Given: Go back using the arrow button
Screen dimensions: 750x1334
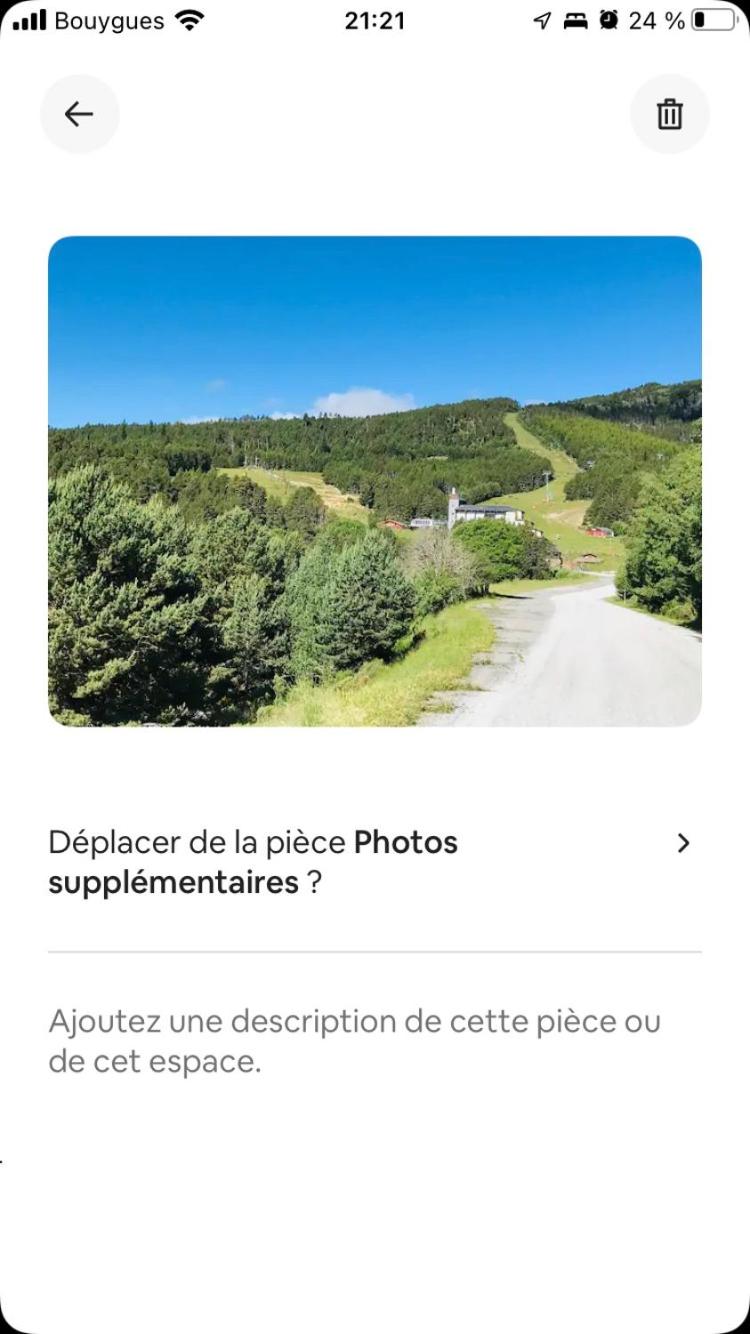Looking at the screenshot, I should [x=79, y=114].
